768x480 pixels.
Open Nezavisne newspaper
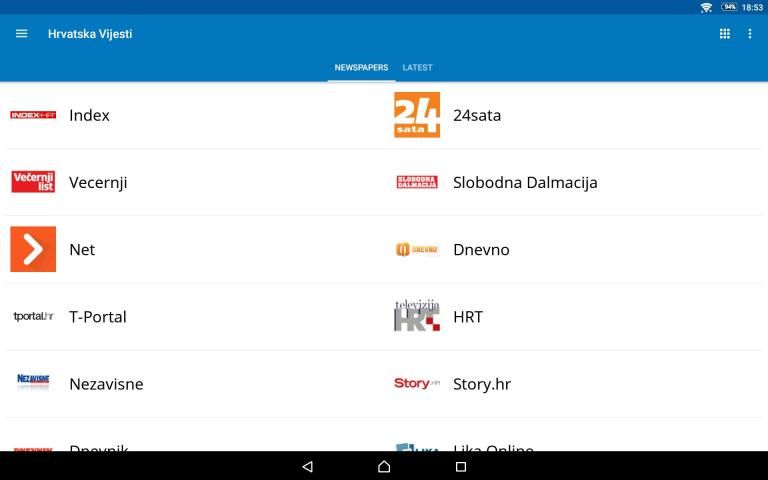(x=105, y=383)
